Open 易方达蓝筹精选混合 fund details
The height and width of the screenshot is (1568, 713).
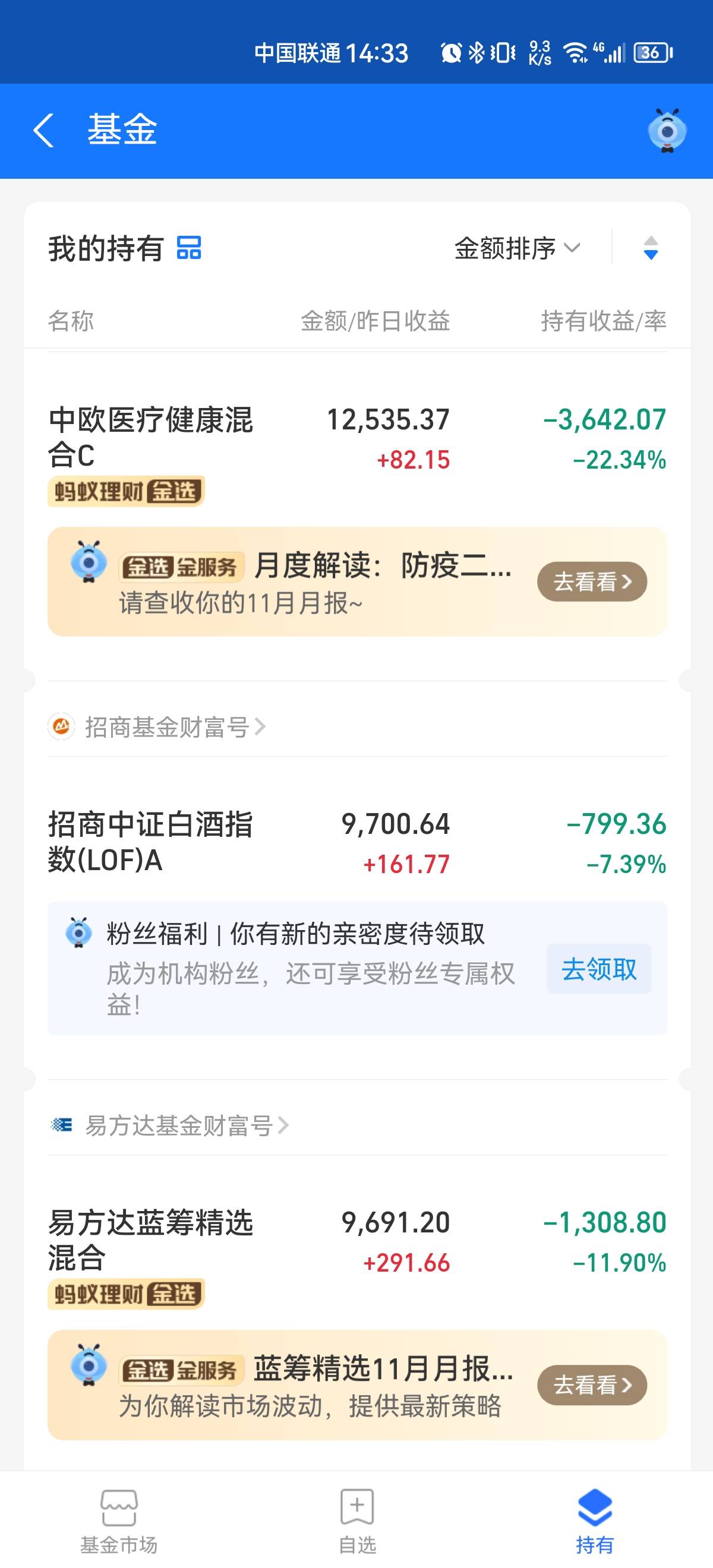[x=150, y=1241]
